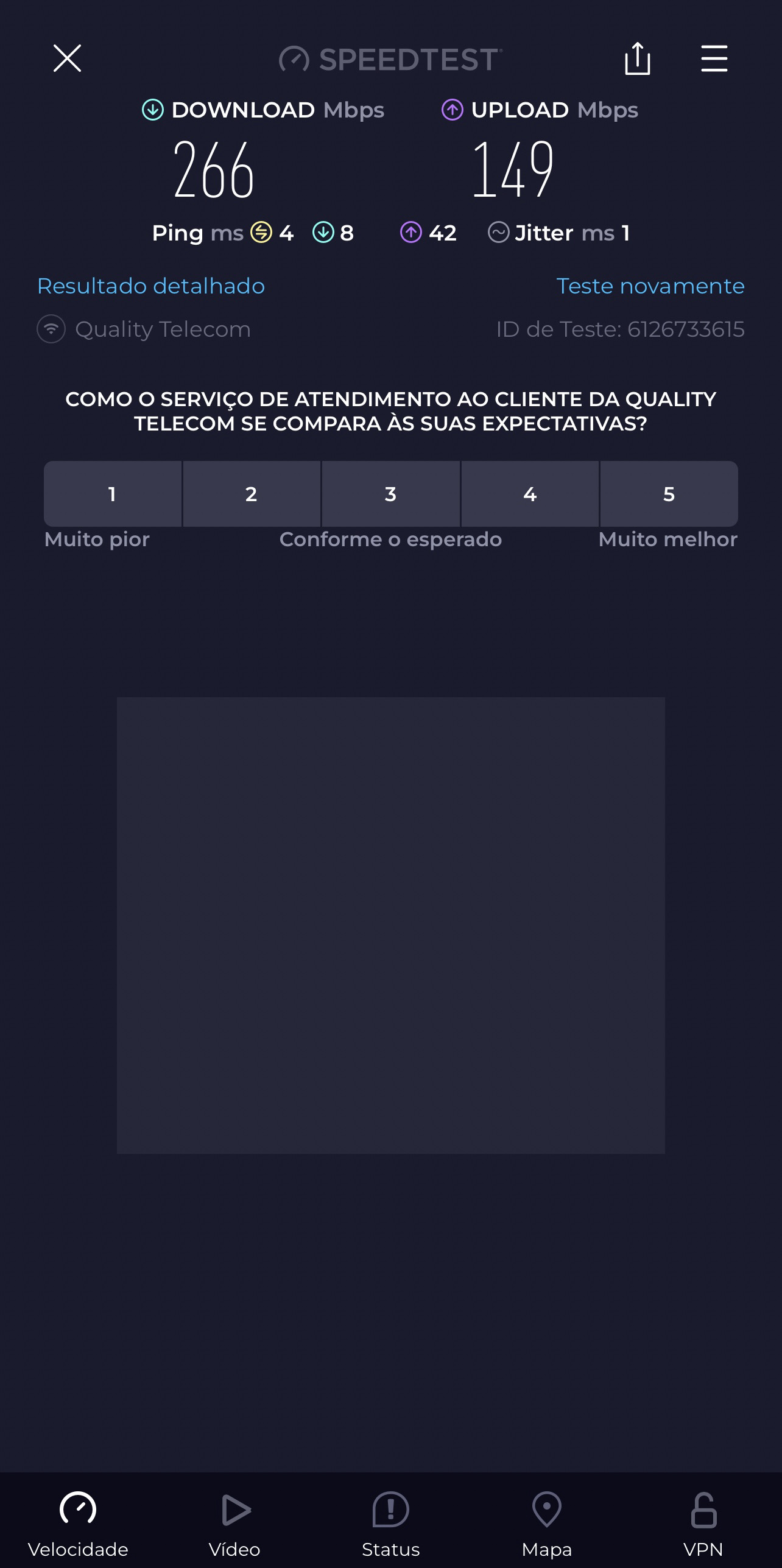Open Resultado detalhado link

tap(151, 286)
